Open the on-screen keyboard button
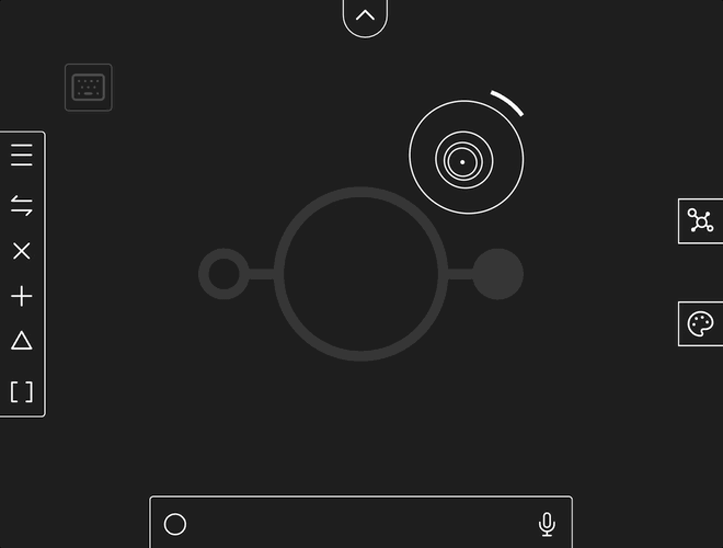The width and height of the screenshot is (723, 548). click(88, 88)
